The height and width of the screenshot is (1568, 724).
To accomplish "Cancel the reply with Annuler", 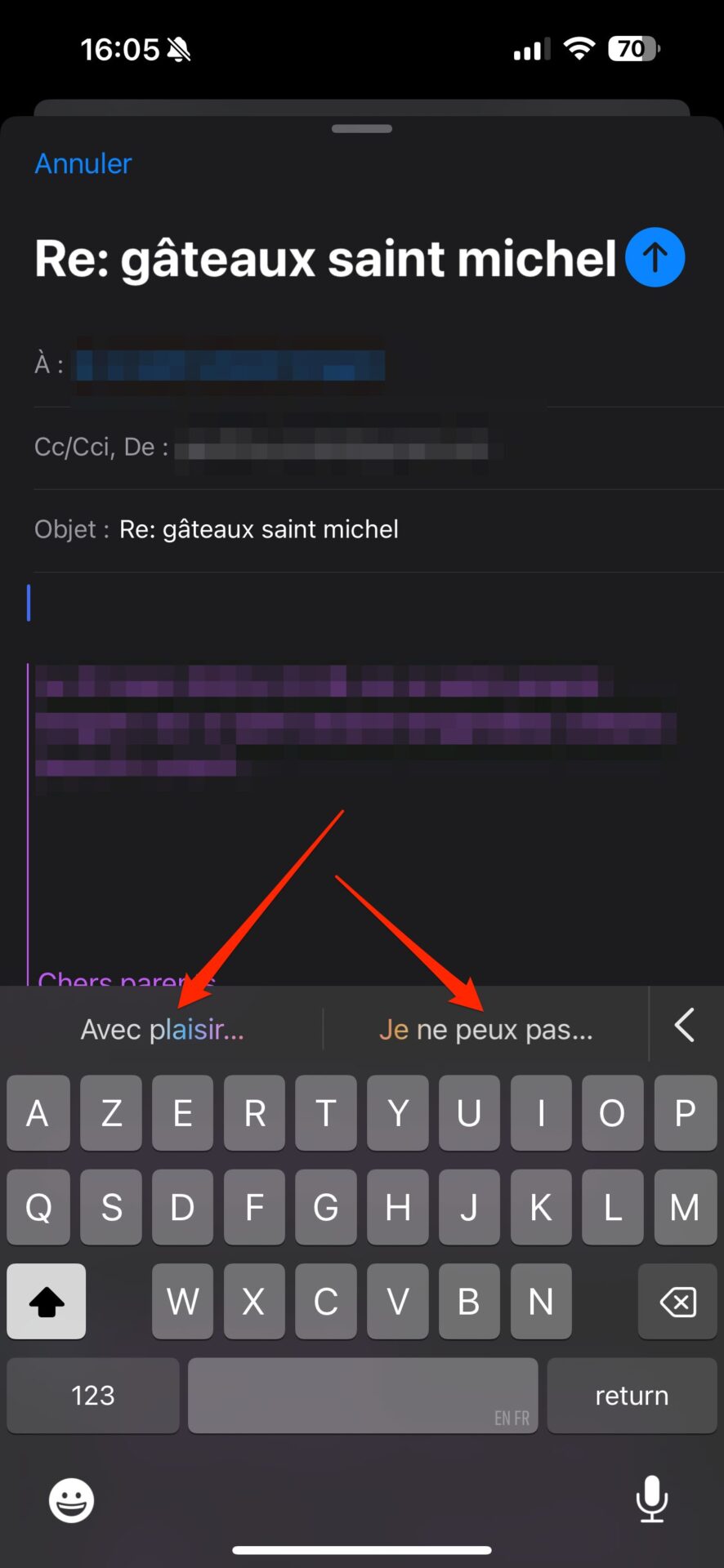I will [x=83, y=163].
